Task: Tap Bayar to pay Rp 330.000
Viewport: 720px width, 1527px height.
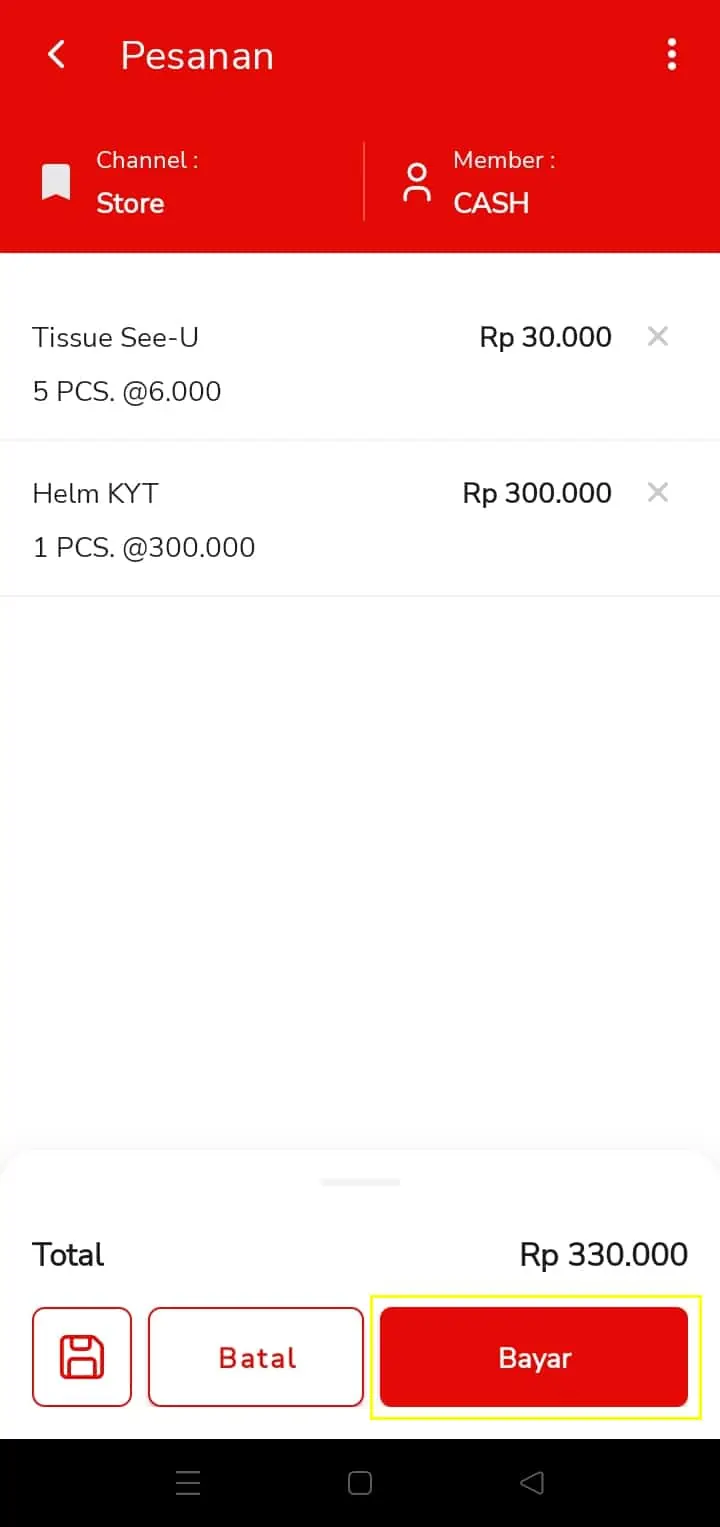Action: pos(534,1357)
